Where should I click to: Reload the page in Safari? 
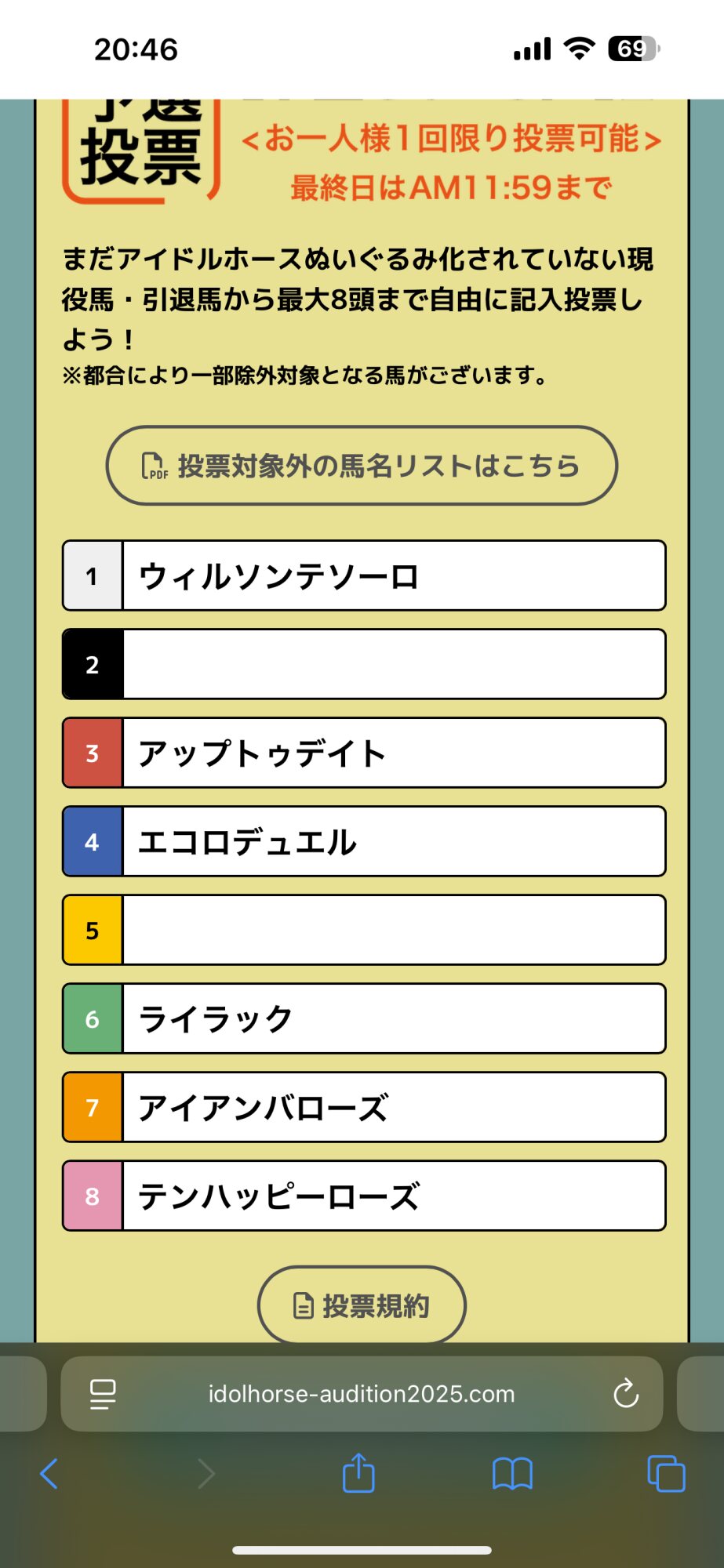(626, 1394)
